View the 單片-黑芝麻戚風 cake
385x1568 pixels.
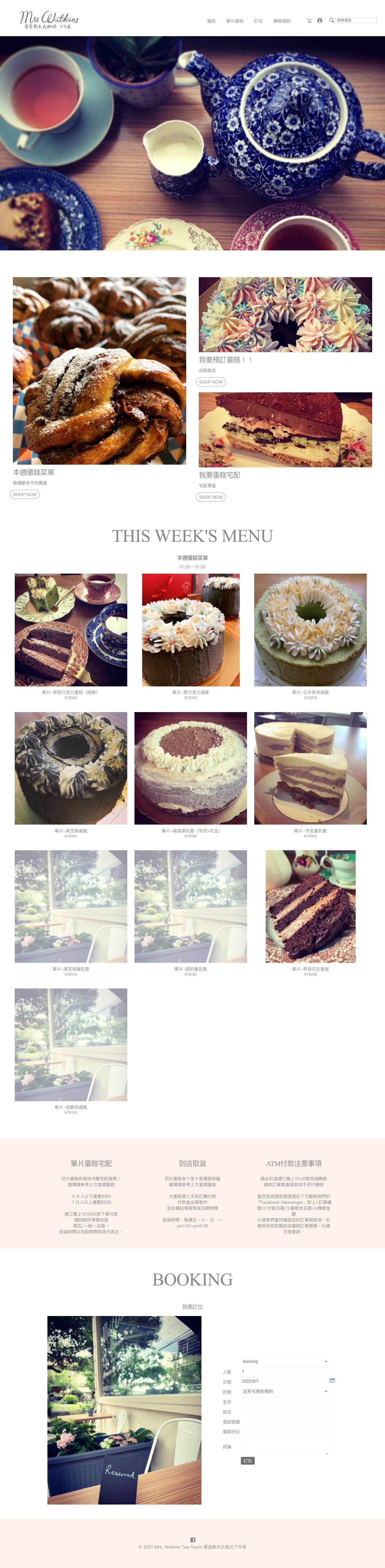[71, 768]
